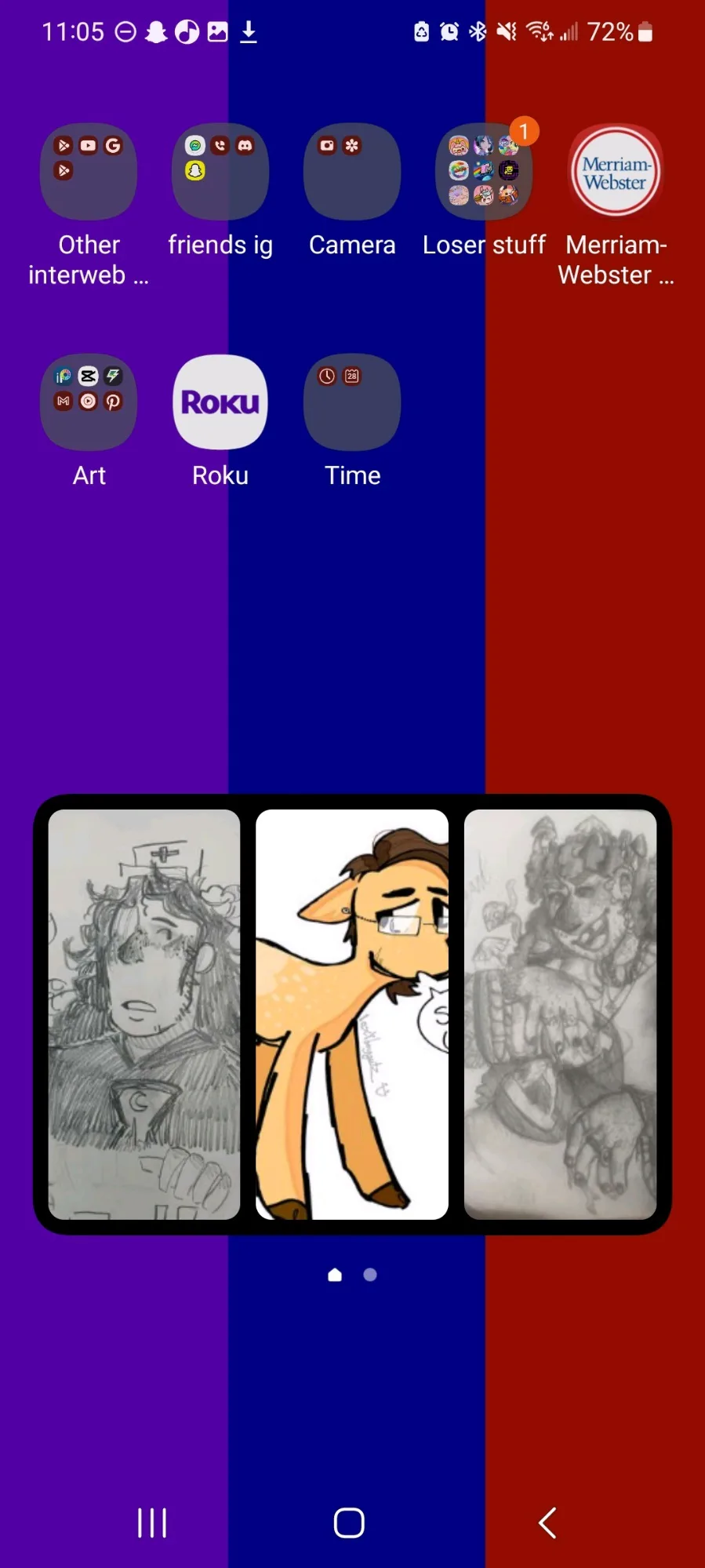705x1568 pixels.
Task: Launch the Merriam-Webster app
Action: (616, 171)
